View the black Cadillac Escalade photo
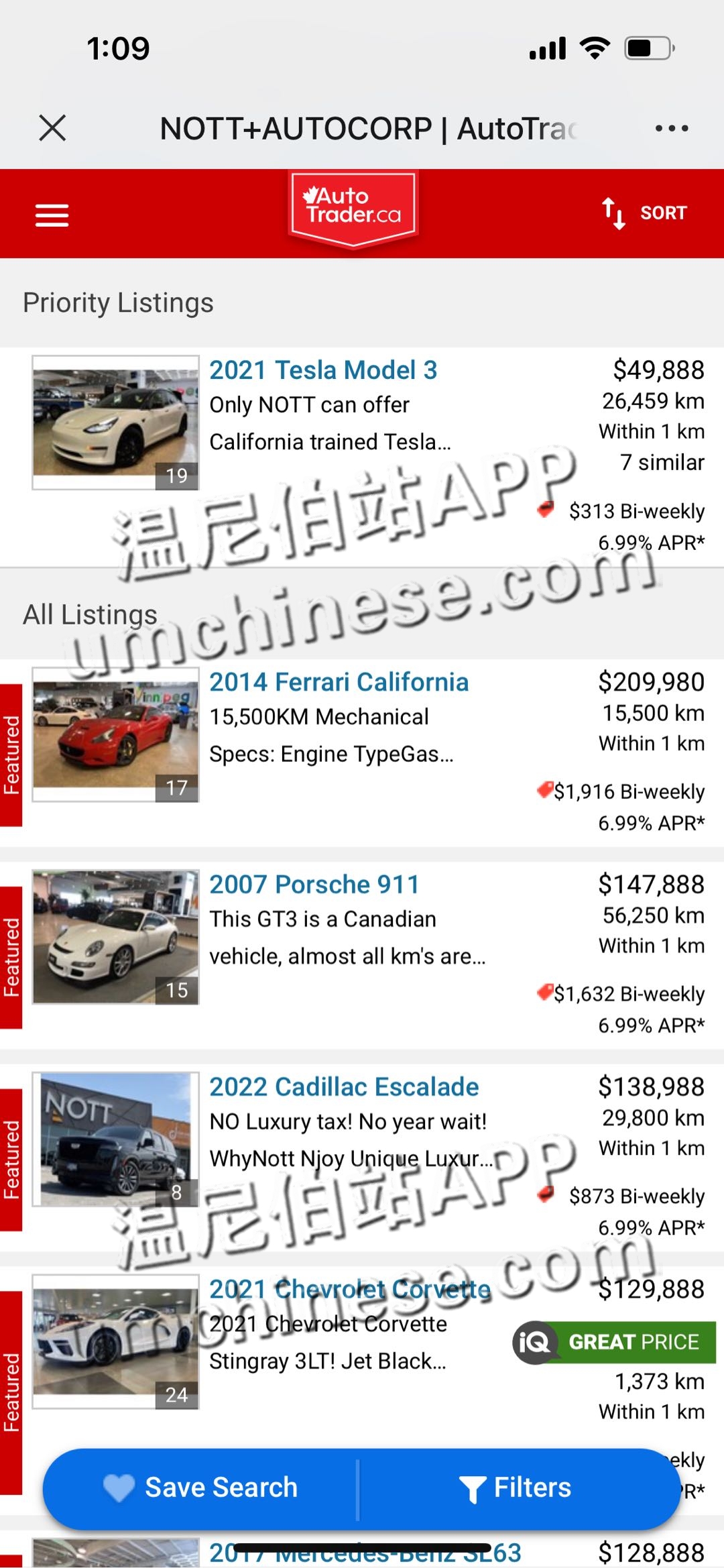The height and width of the screenshot is (1568, 724). [x=115, y=1139]
